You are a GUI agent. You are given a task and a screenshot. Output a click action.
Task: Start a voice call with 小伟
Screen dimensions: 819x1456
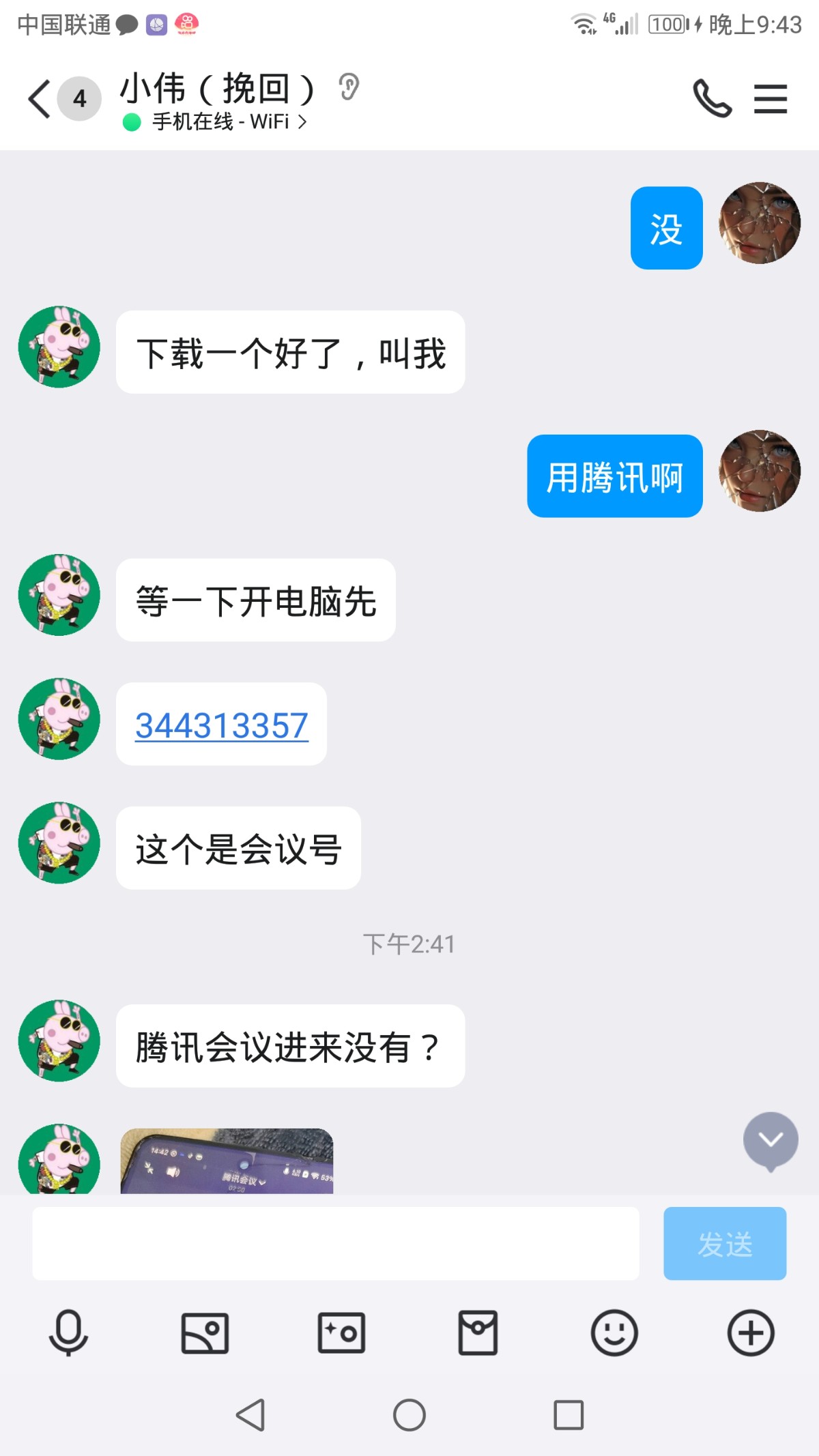point(712,99)
